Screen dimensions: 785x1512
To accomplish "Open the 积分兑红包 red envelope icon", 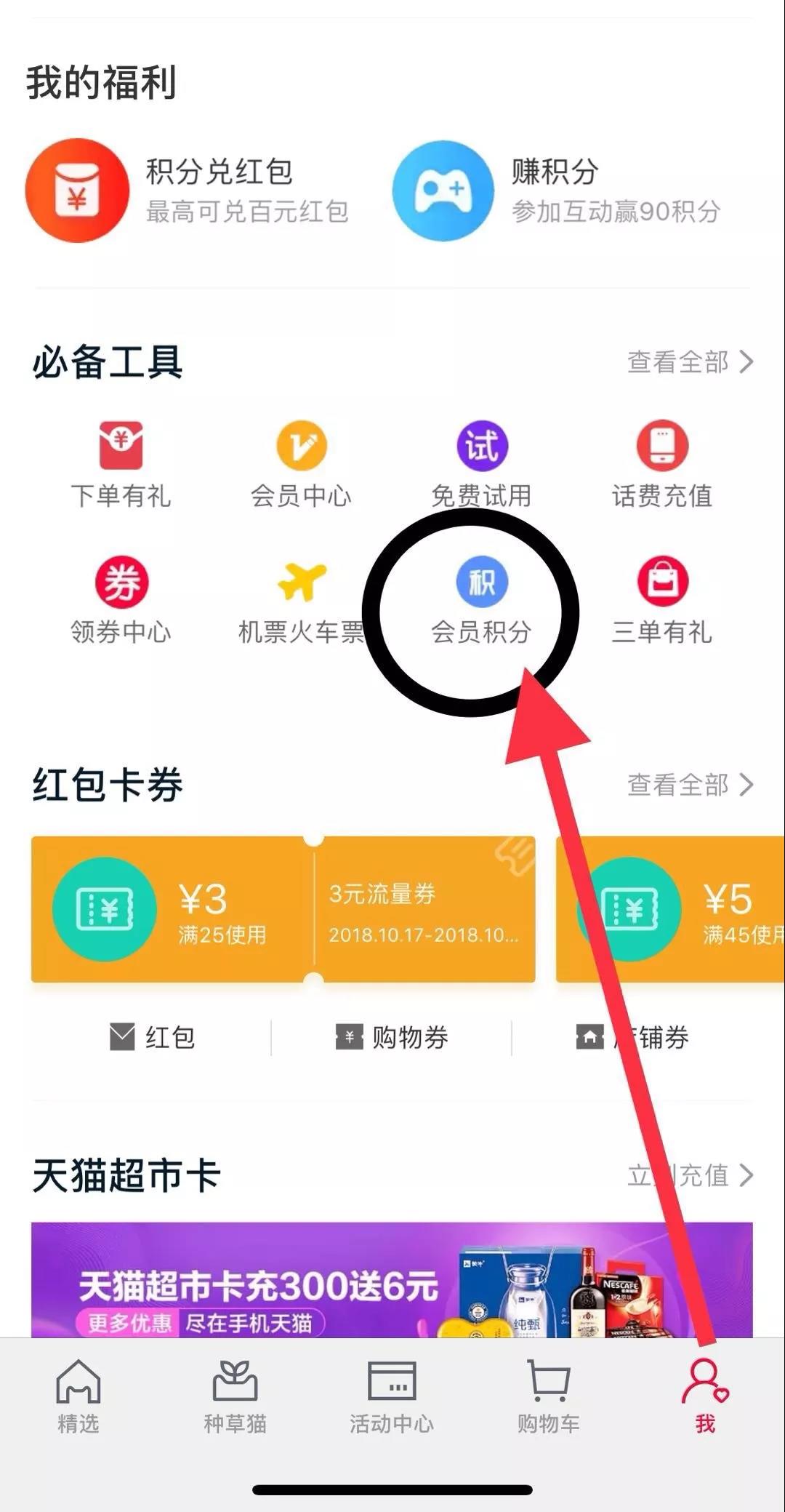I will tap(78, 191).
